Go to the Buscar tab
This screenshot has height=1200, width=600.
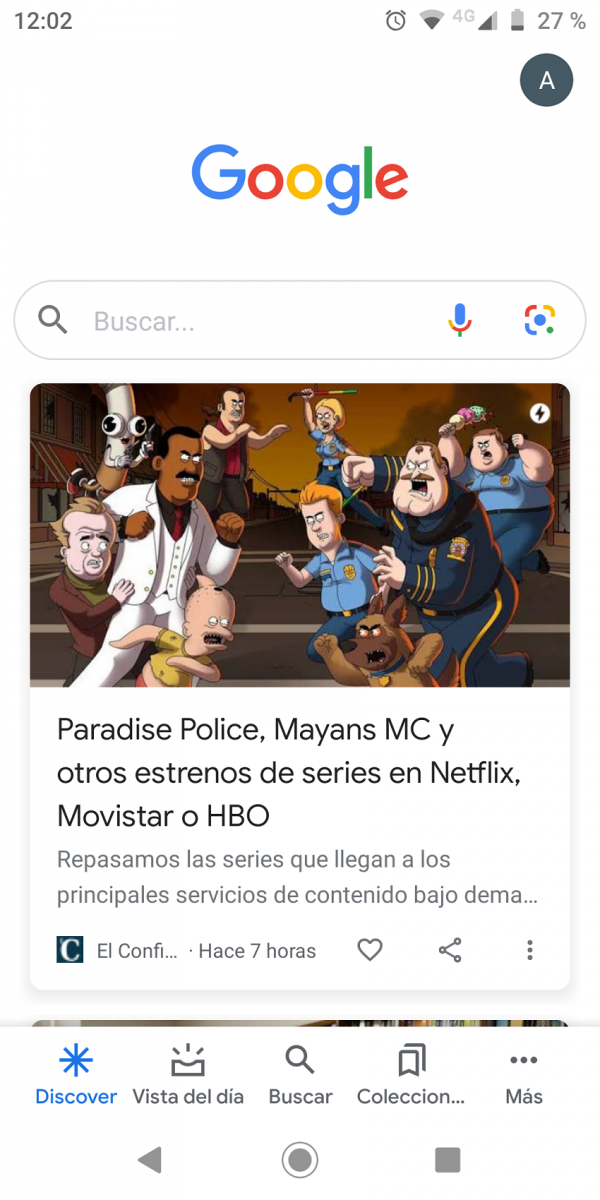click(x=300, y=1075)
